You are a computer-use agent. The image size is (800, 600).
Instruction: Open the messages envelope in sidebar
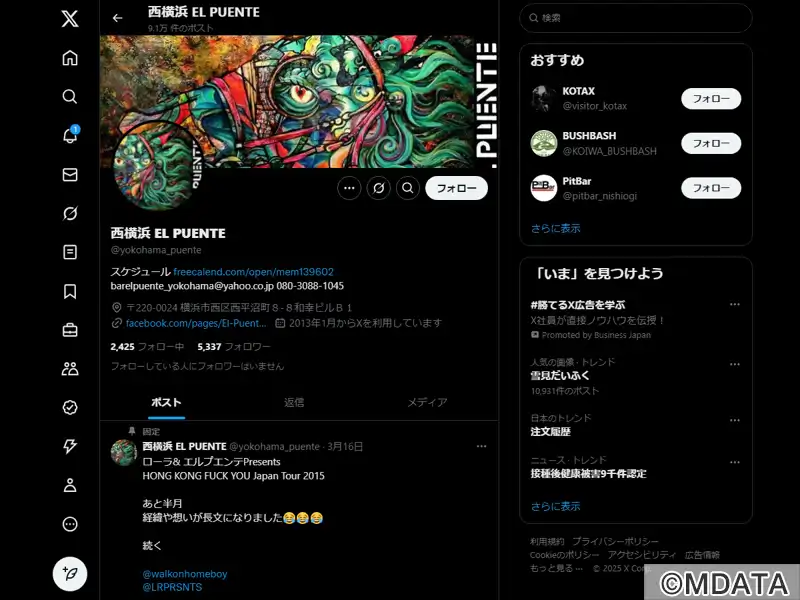70,174
